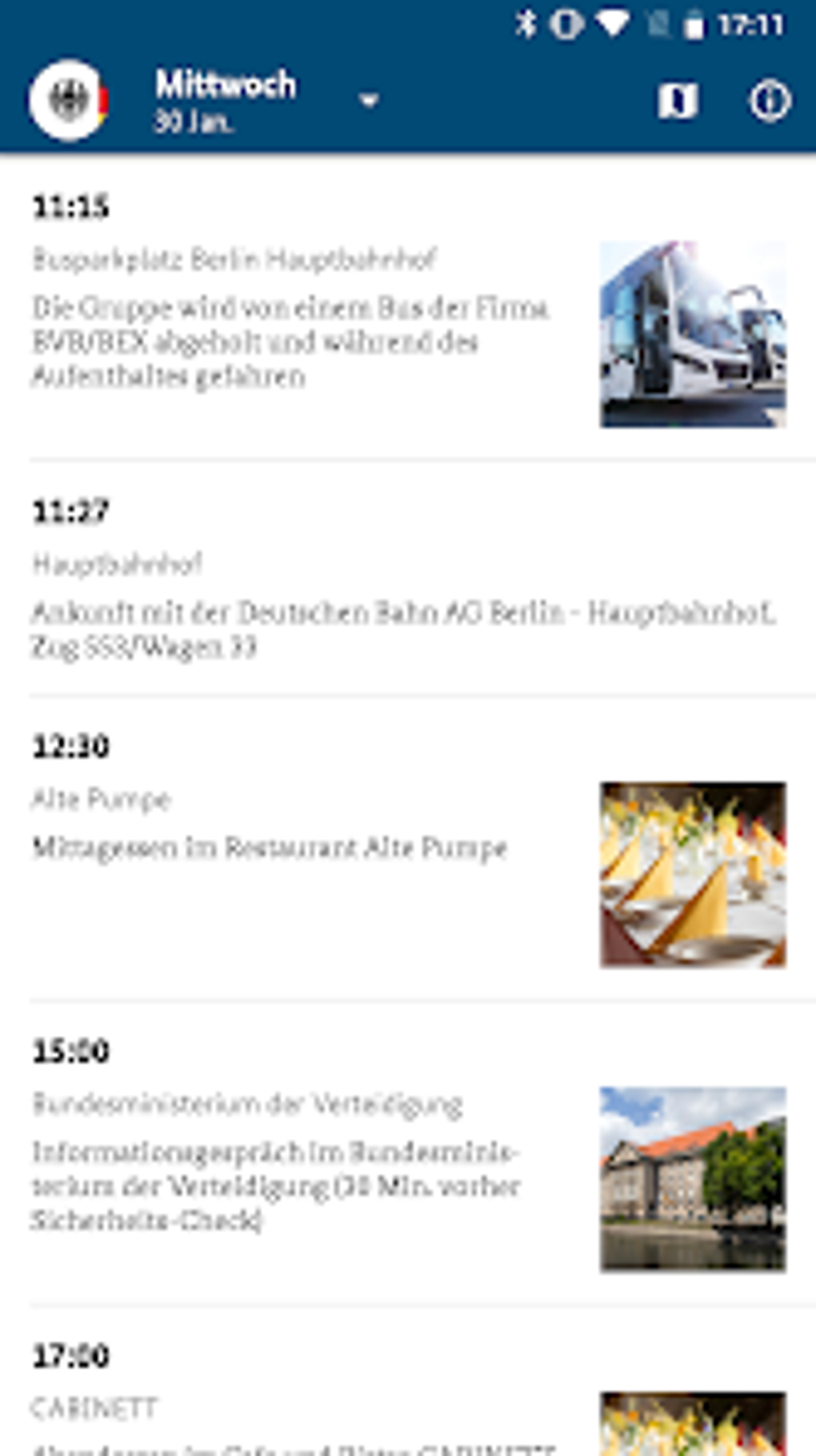Image resolution: width=816 pixels, height=1456 pixels.
Task: Expand the Mittwoch date dropdown chevron
Action: pyautogui.click(x=369, y=102)
